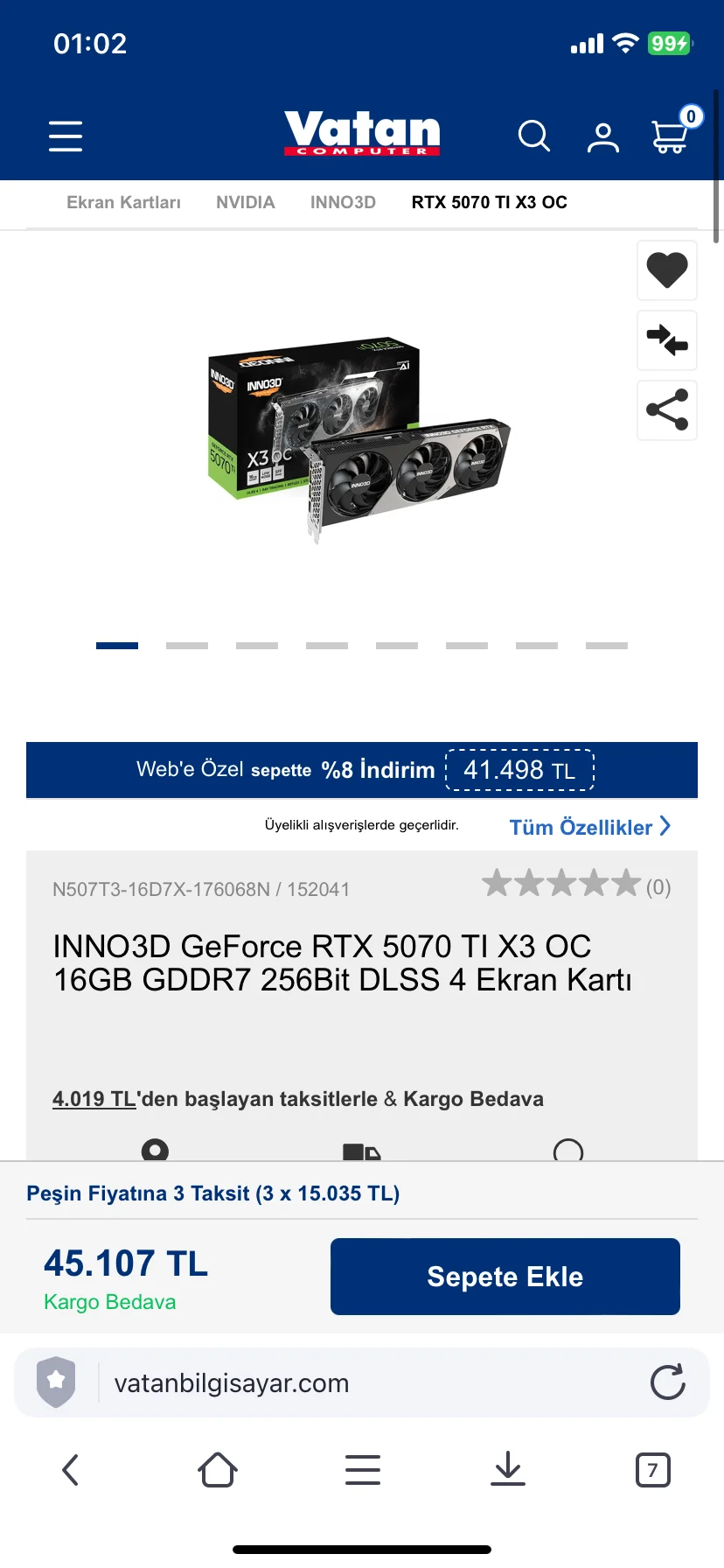Go to NVIDIA breadcrumb
Viewport: 724px width, 1568px height.
coord(245,202)
